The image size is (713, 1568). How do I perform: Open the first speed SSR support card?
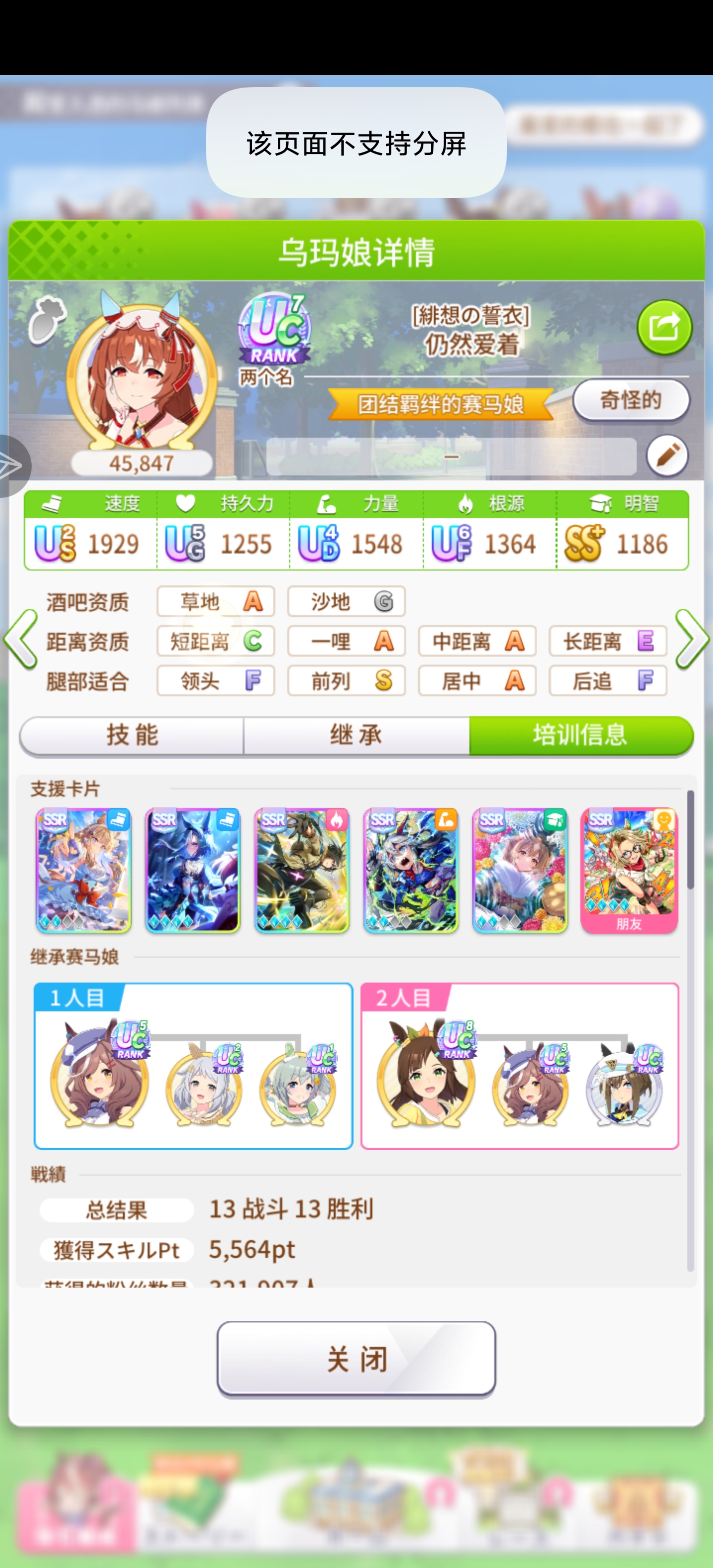pos(83,871)
